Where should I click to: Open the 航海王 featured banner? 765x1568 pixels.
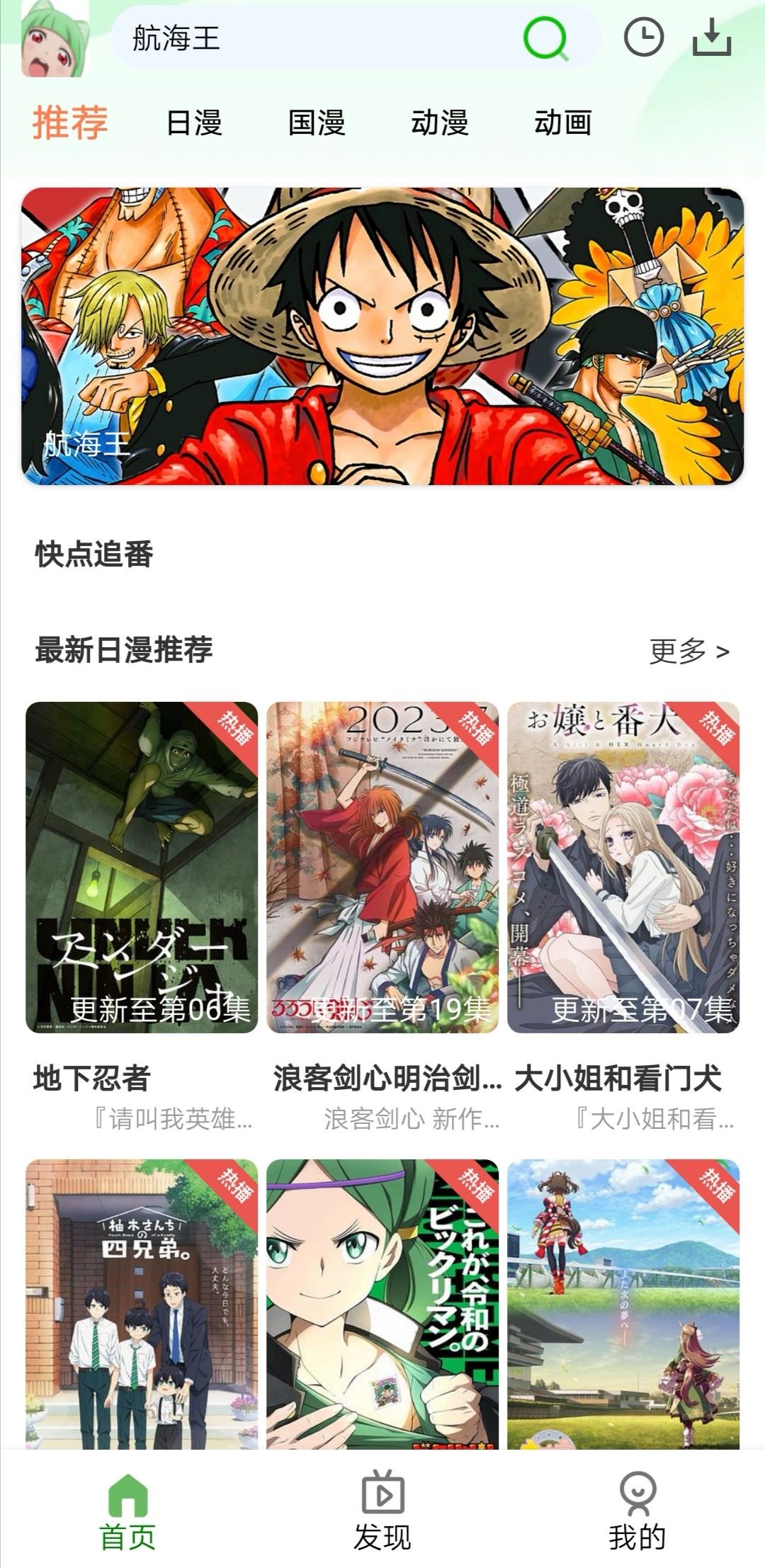click(x=382, y=336)
